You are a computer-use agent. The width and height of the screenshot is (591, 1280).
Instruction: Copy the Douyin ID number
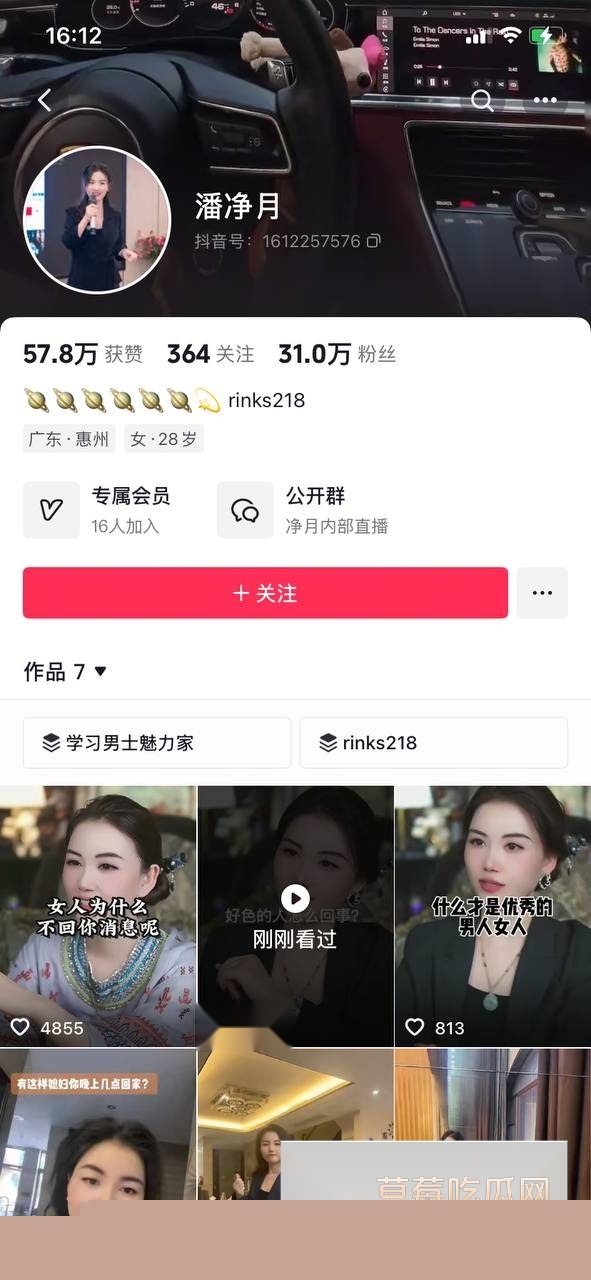374,241
